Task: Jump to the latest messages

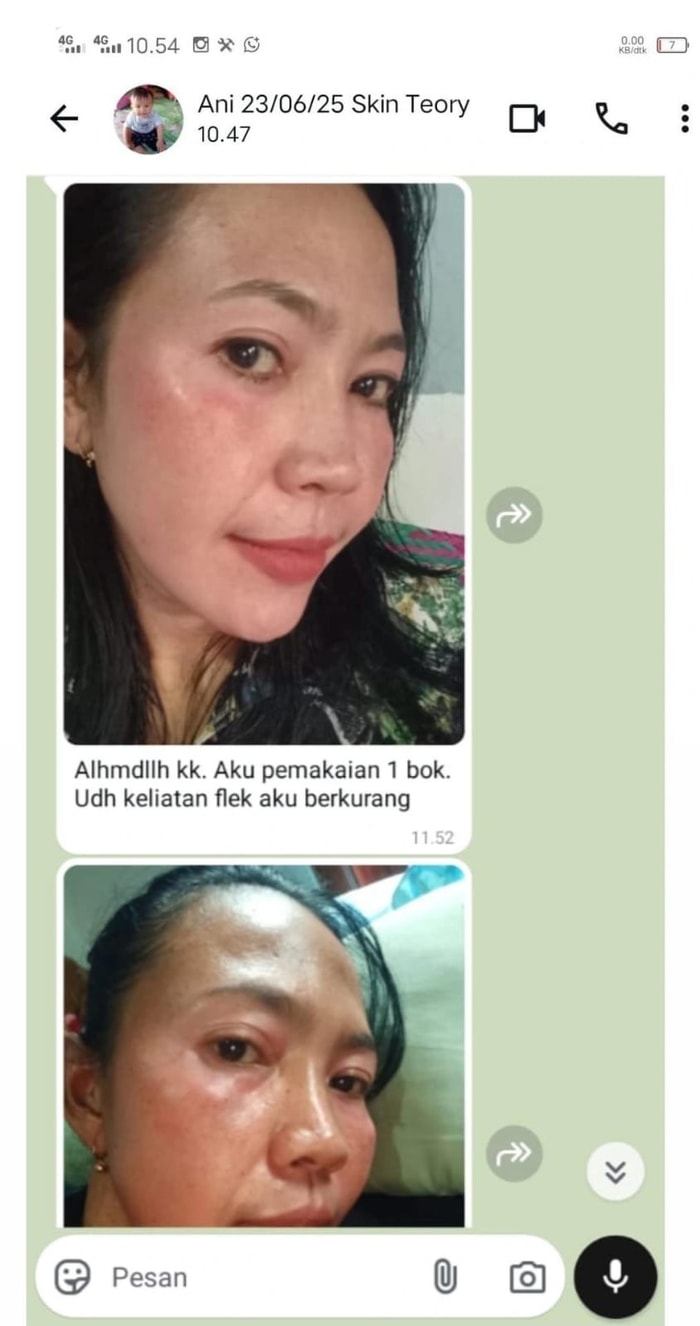Action: pos(615,1171)
